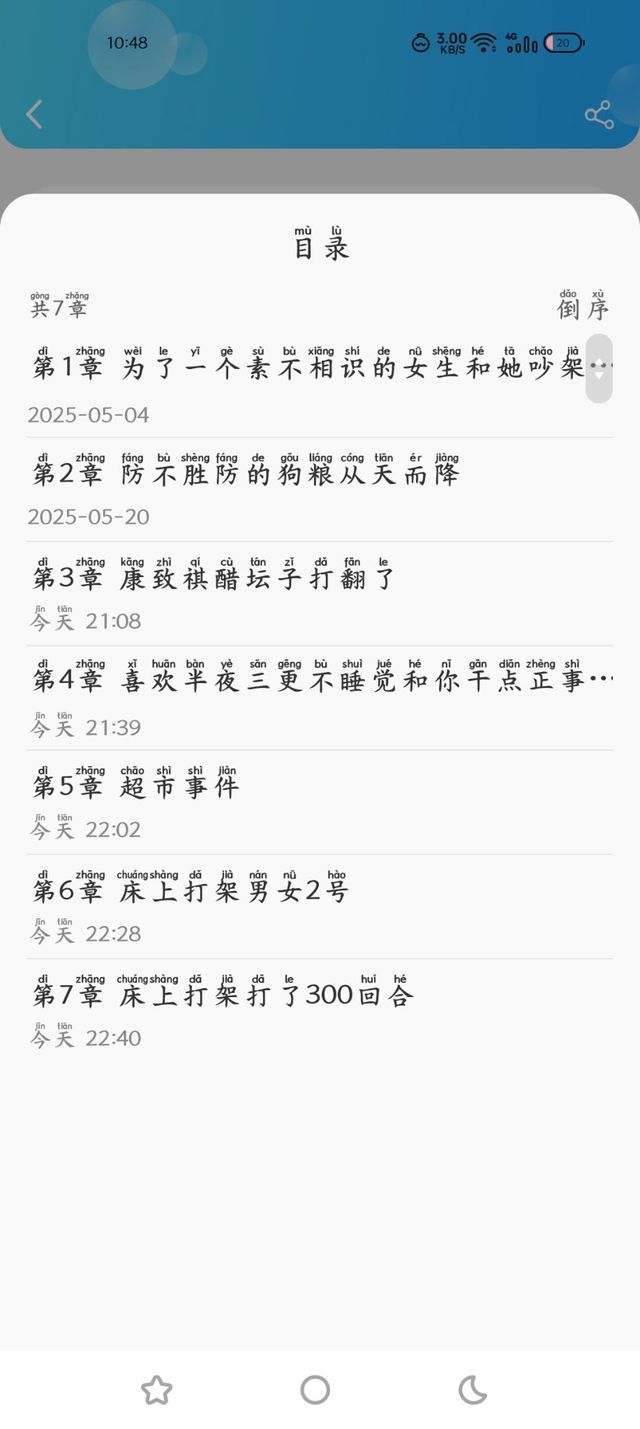Go back using the top-left arrow
Viewport: 640px width, 1429px height.
click(34, 114)
